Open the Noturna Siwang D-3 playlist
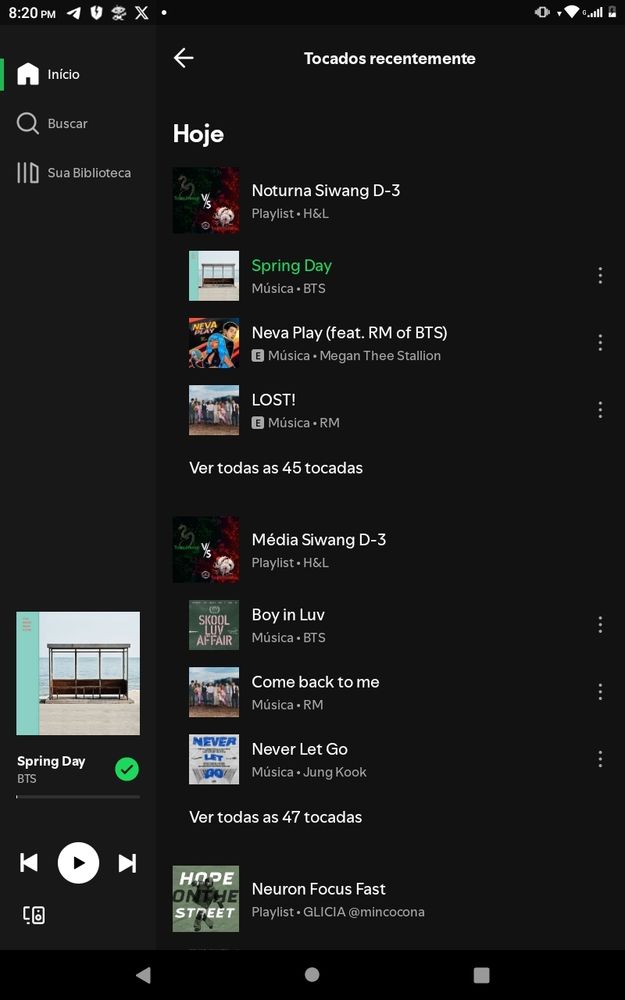Viewport: 625px width, 1000px height. click(x=325, y=200)
